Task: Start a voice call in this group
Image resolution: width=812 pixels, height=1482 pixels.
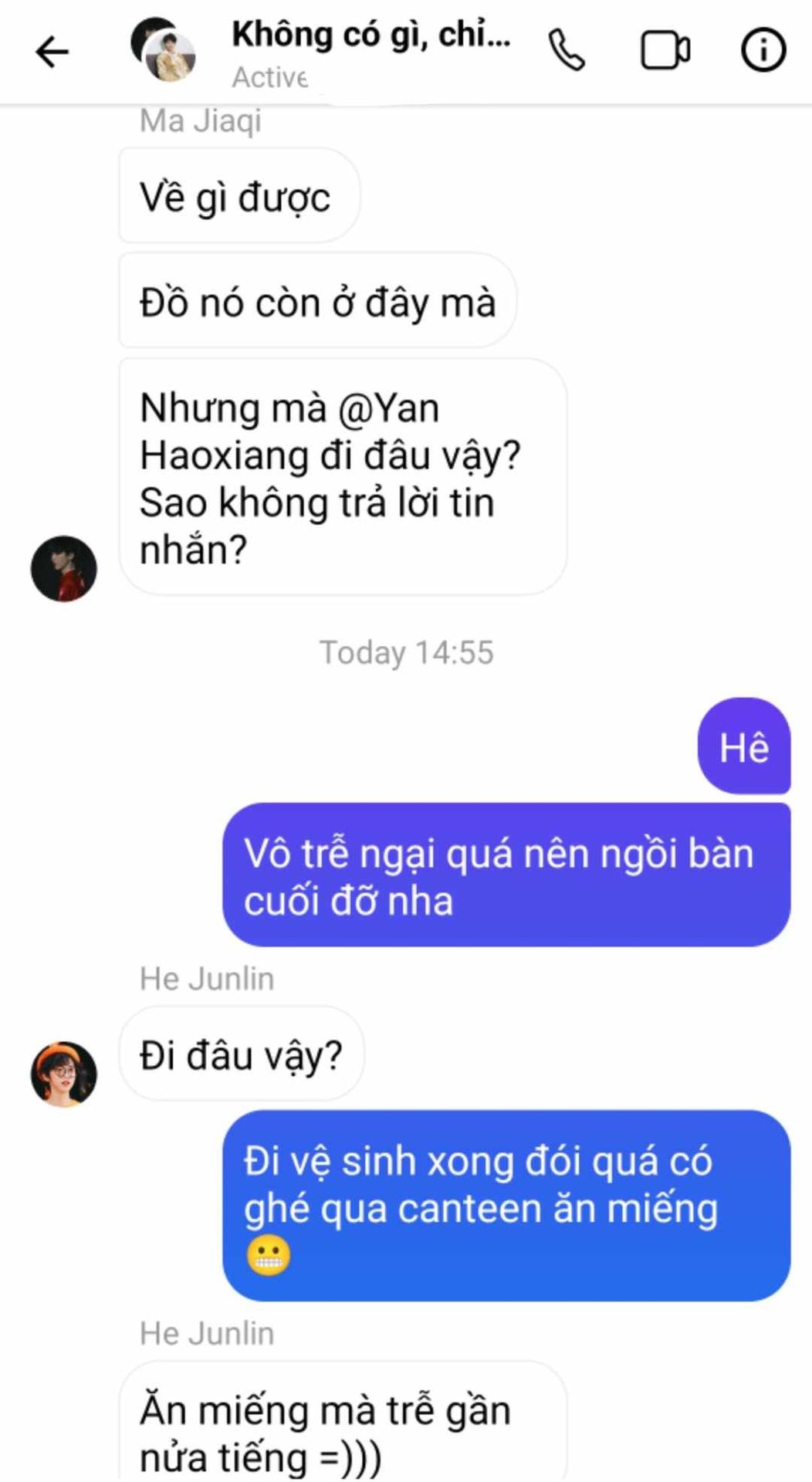Action: click(567, 51)
